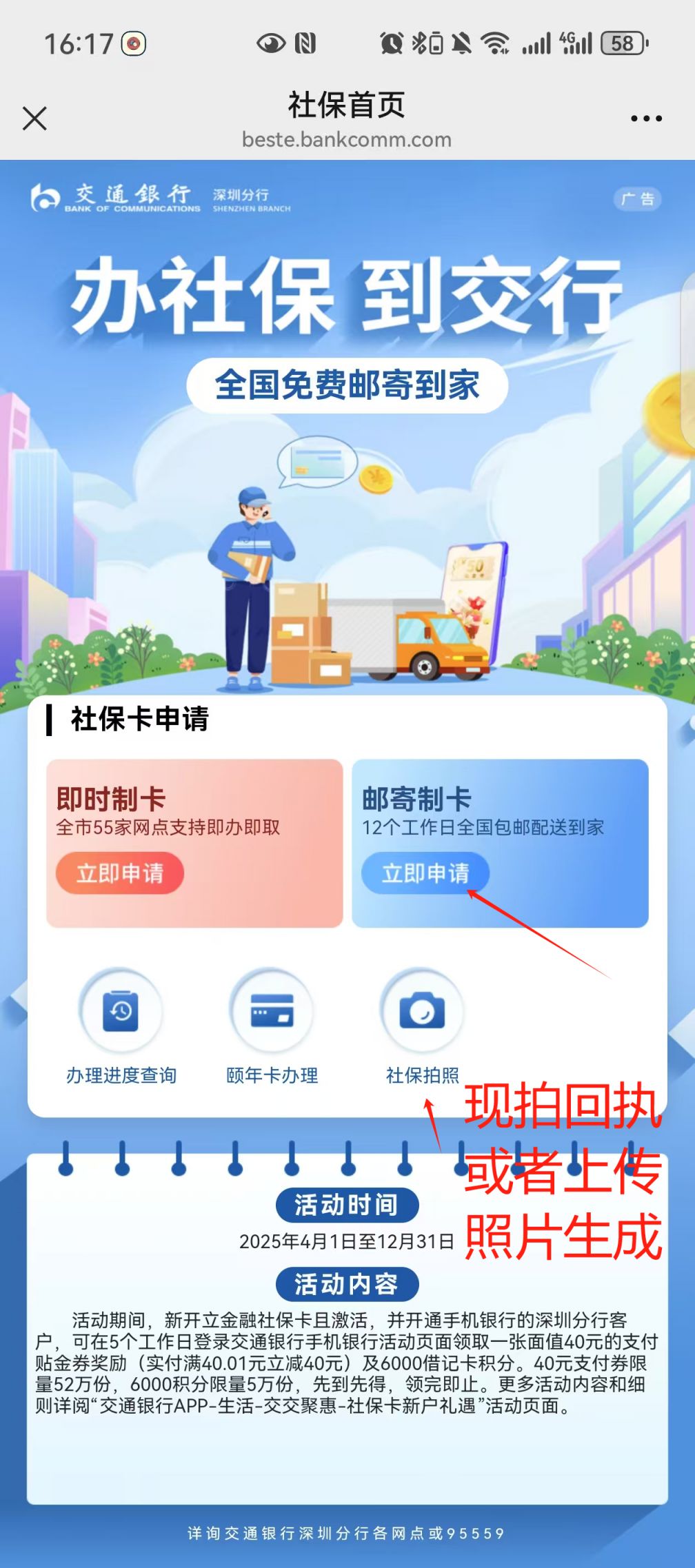Open the three-dot more options menu
The image size is (695, 1568).
[646, 119]
